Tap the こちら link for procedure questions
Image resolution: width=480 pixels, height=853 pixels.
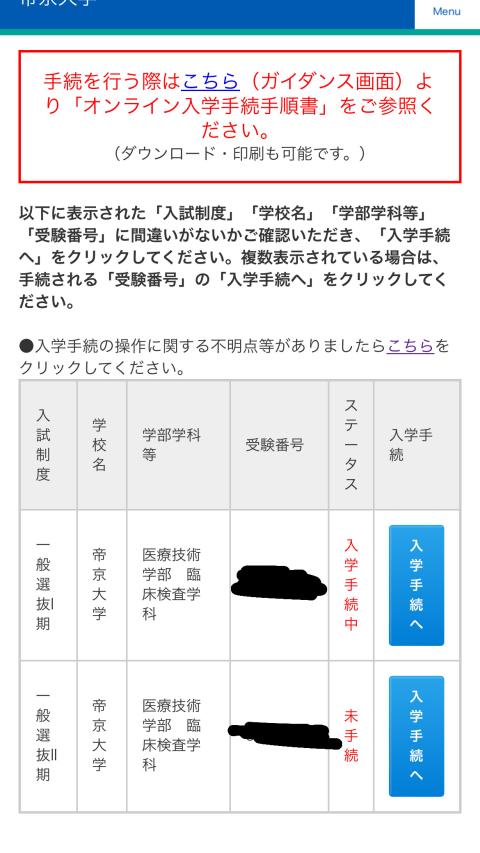tap(410, 345)
